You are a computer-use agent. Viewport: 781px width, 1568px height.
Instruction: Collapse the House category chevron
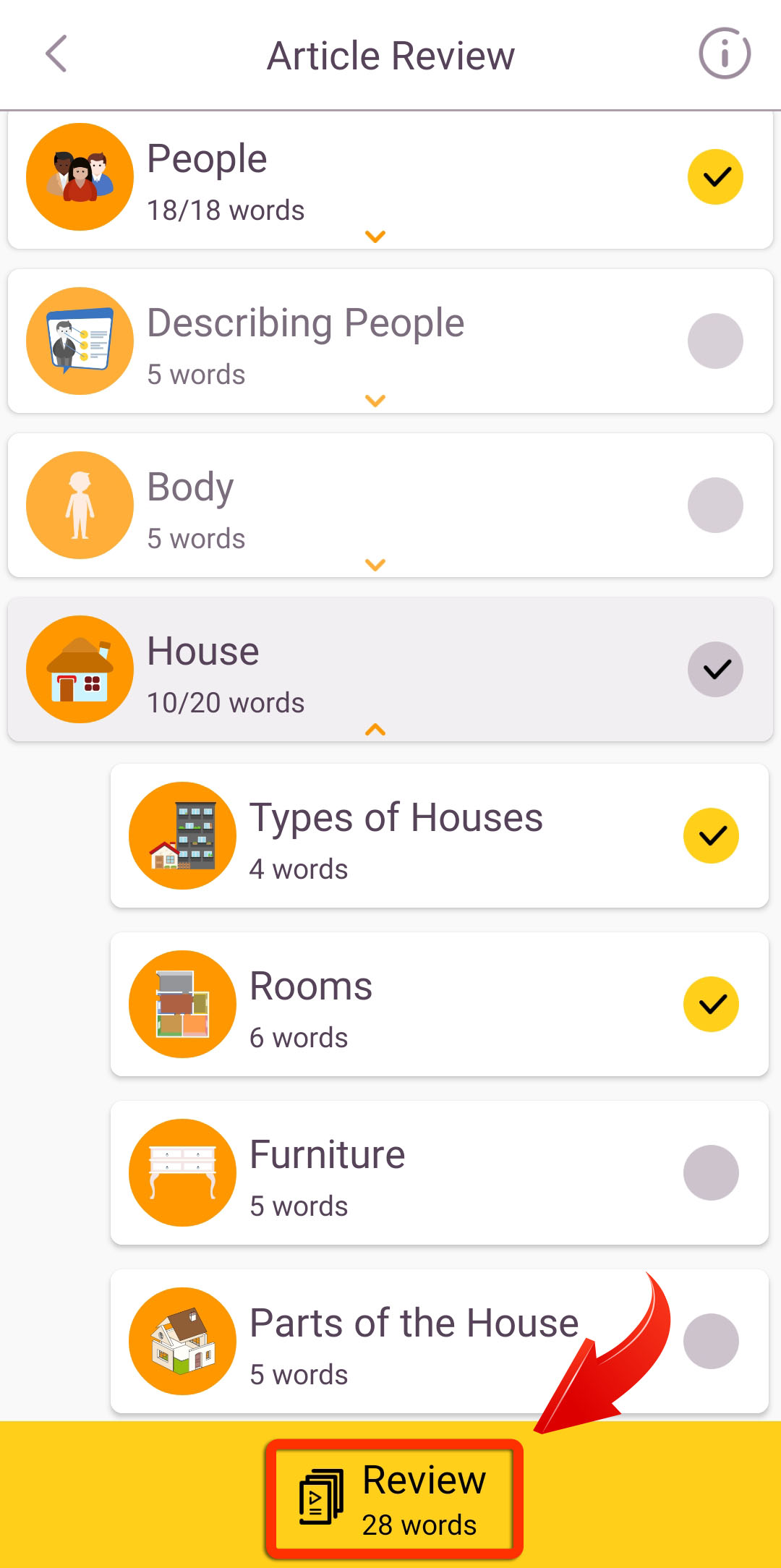pos(375,730)
